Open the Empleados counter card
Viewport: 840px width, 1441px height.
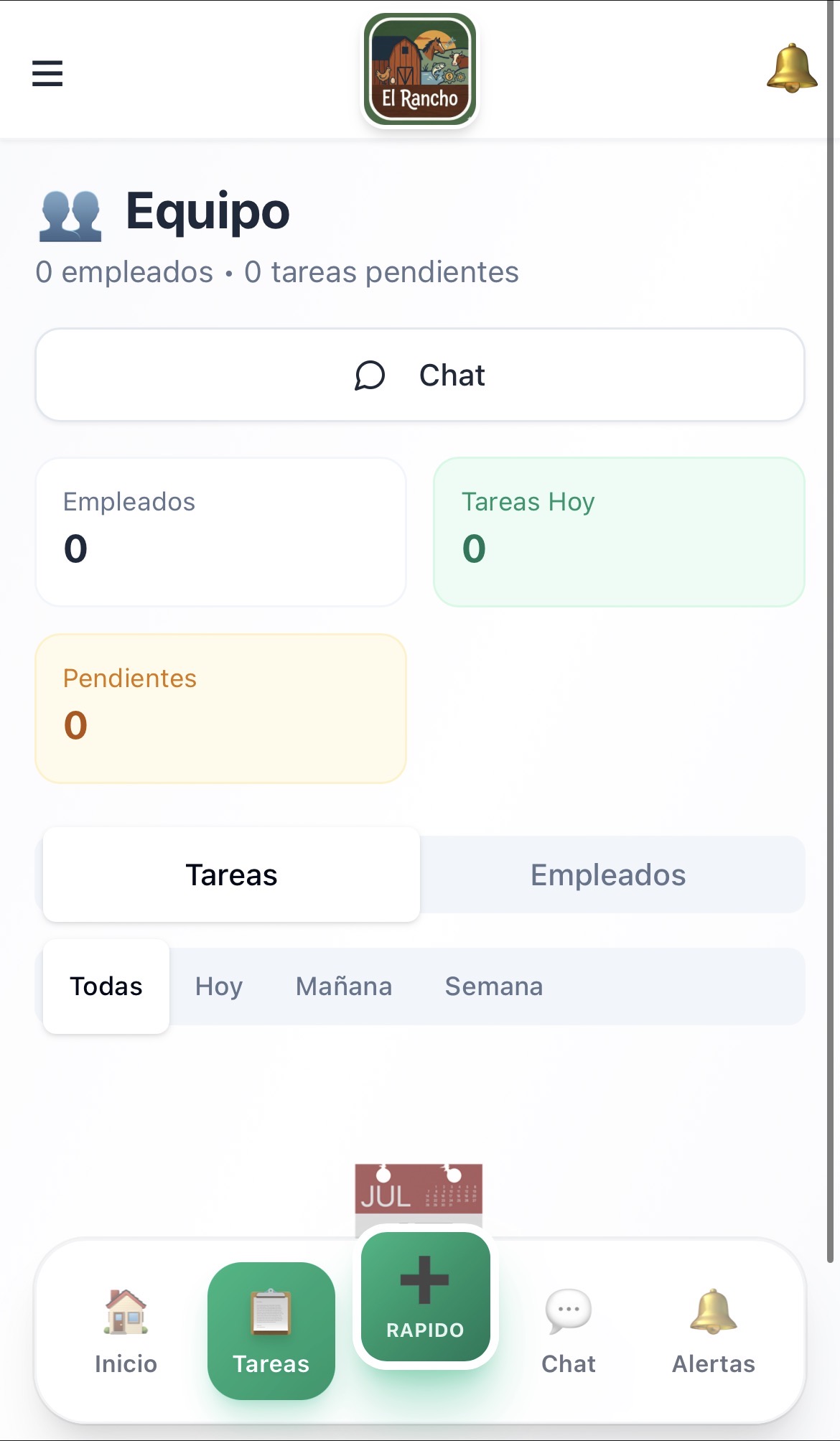[220, 530]
